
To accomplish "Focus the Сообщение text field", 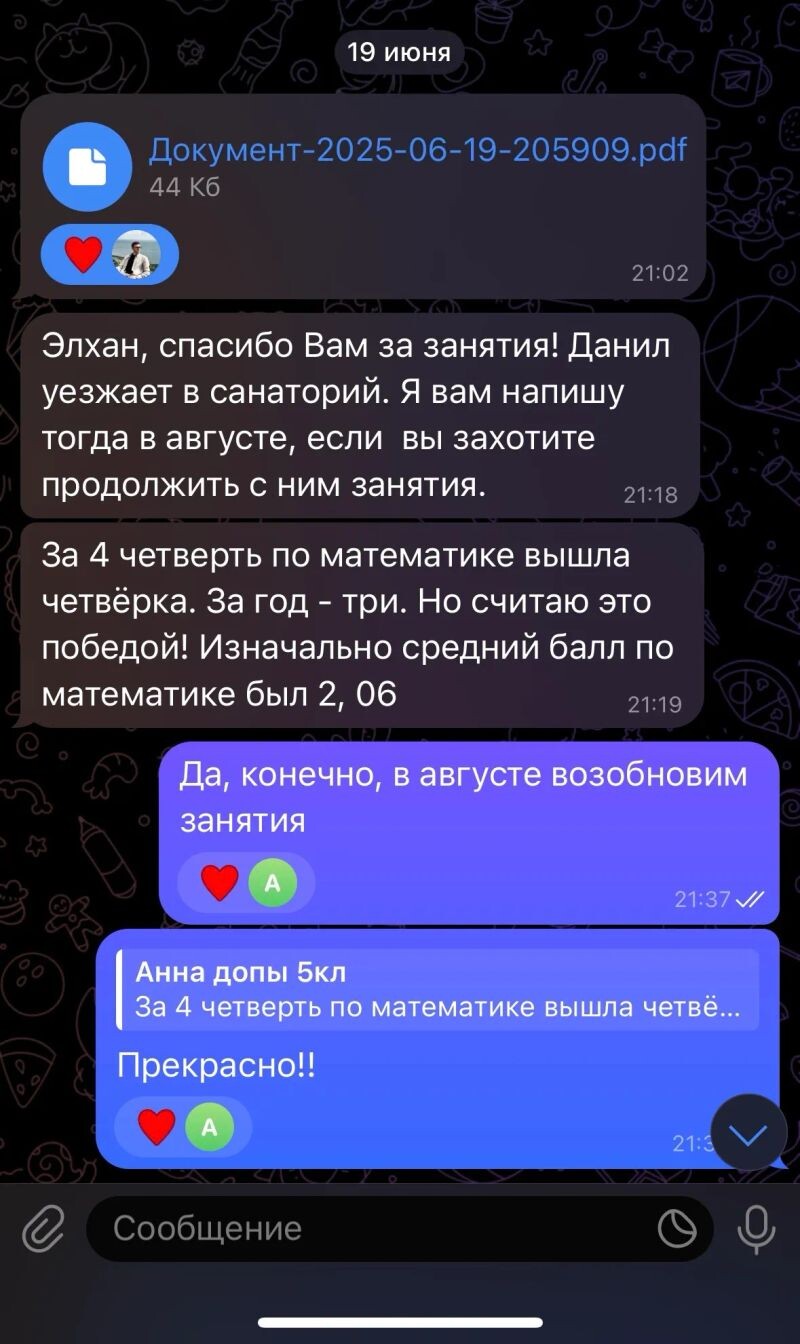I will click(x=370, y=1228).
